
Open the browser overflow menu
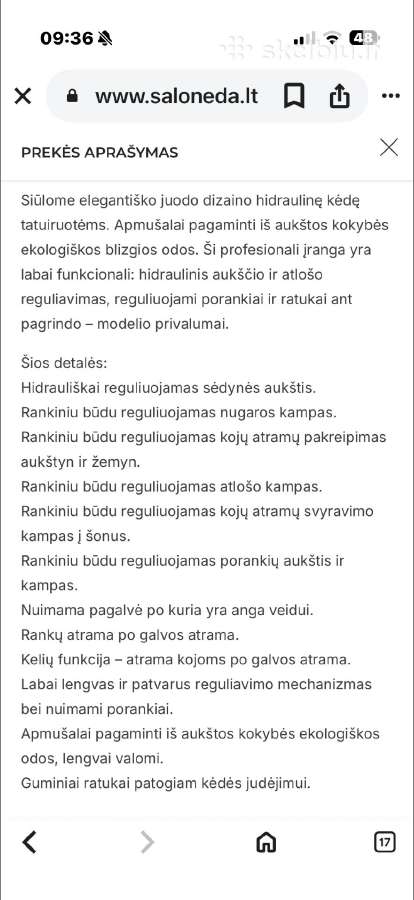[x=390, y=96]
